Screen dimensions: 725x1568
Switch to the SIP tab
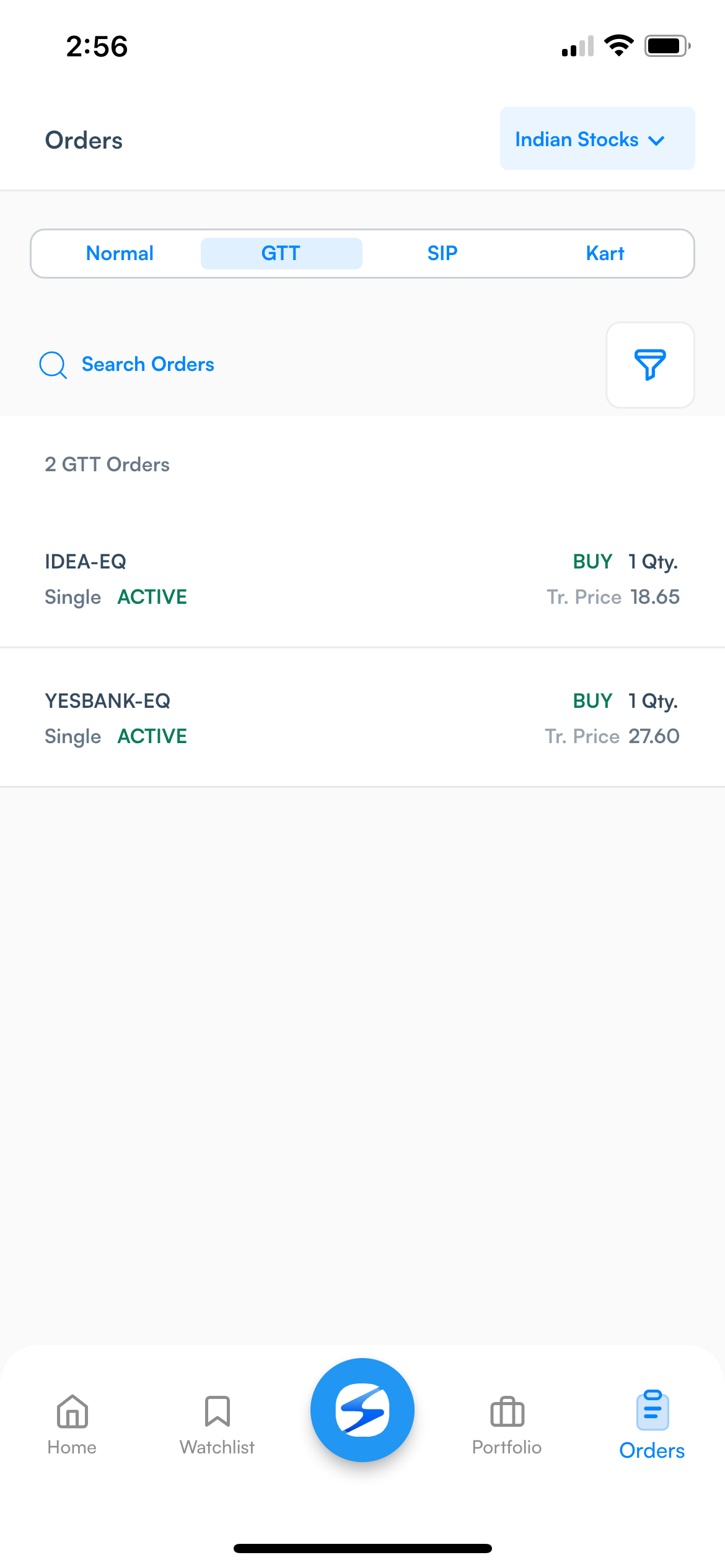442,253
